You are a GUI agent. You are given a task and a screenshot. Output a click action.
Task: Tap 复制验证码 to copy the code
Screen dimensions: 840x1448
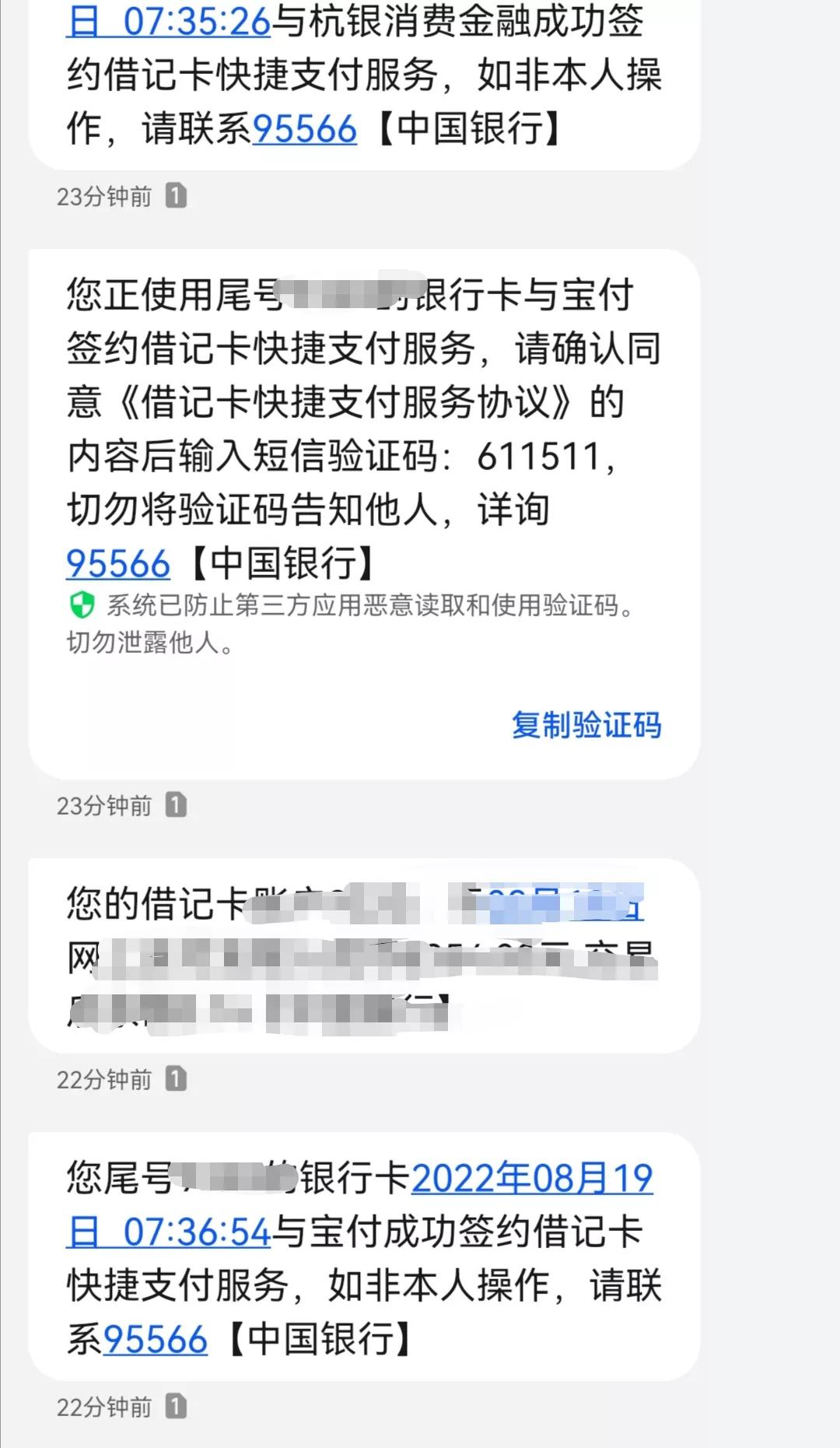click(585, 725)
